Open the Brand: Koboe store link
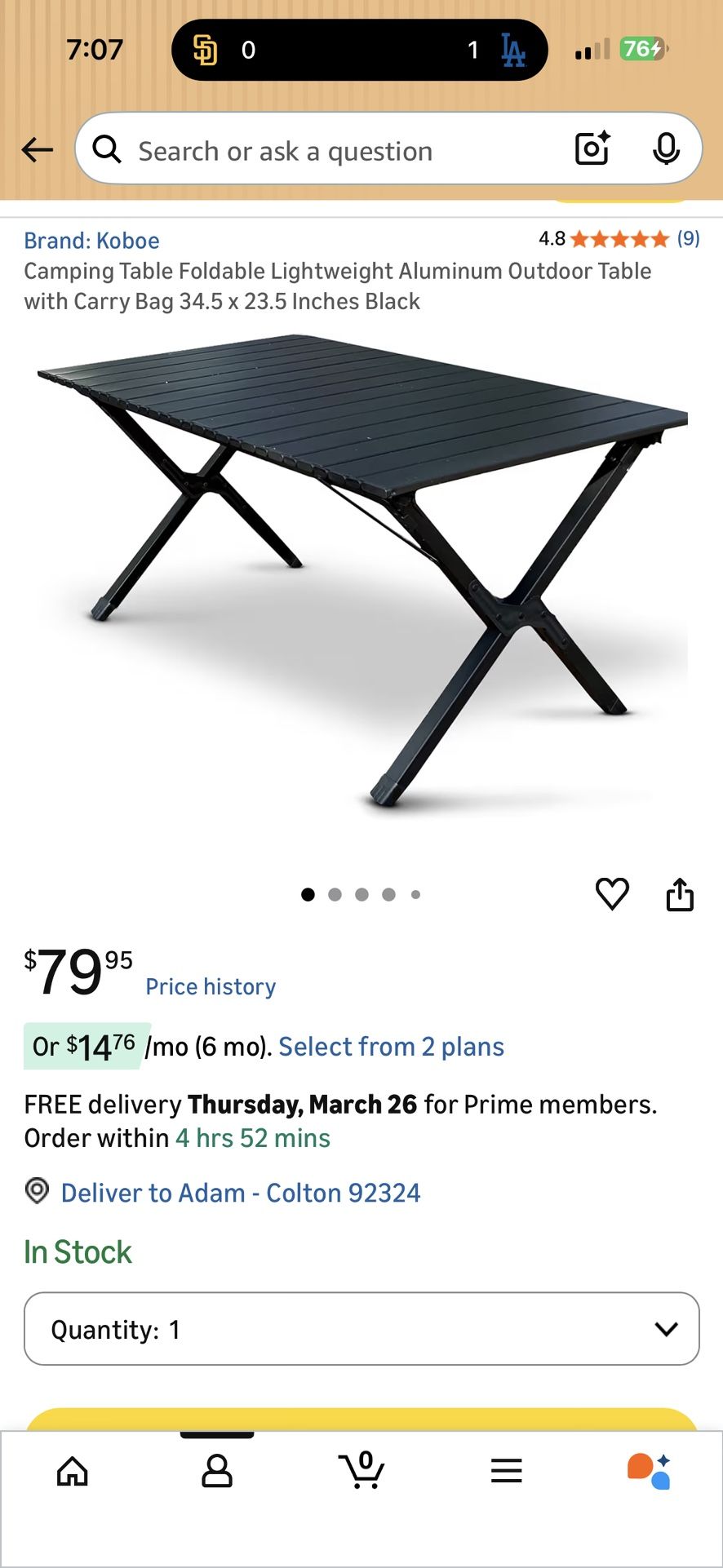Screen dimensions: 723x1568 click(x=91, y=241)
